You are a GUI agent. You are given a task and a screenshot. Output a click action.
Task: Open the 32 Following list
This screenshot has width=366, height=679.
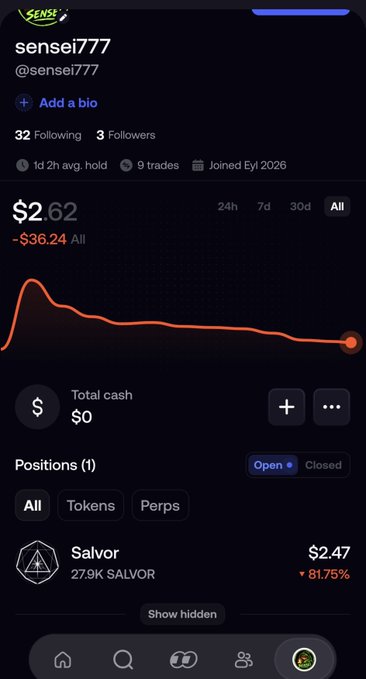[48, 135]
